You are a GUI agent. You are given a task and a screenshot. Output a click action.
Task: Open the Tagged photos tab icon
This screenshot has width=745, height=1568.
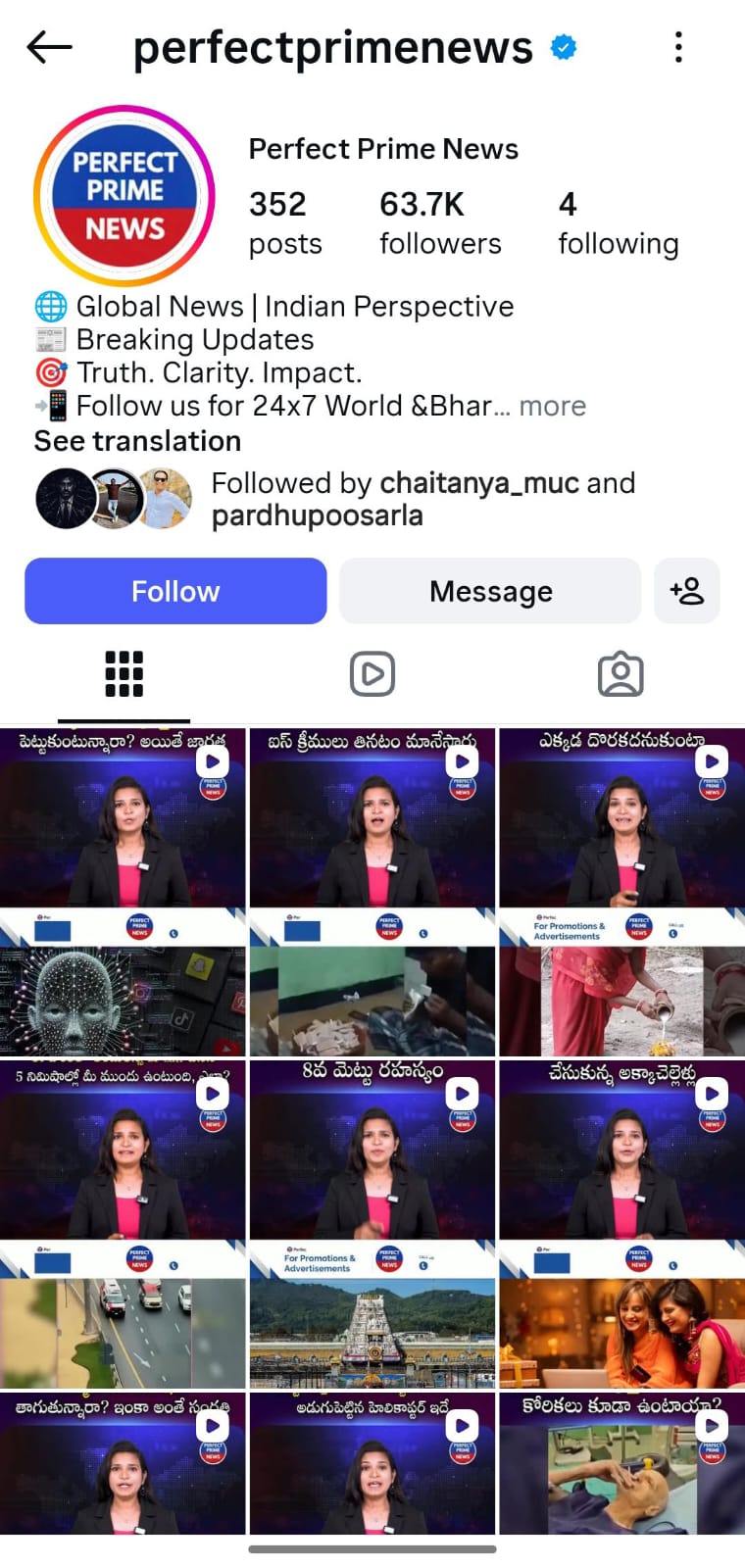[621, 673]
